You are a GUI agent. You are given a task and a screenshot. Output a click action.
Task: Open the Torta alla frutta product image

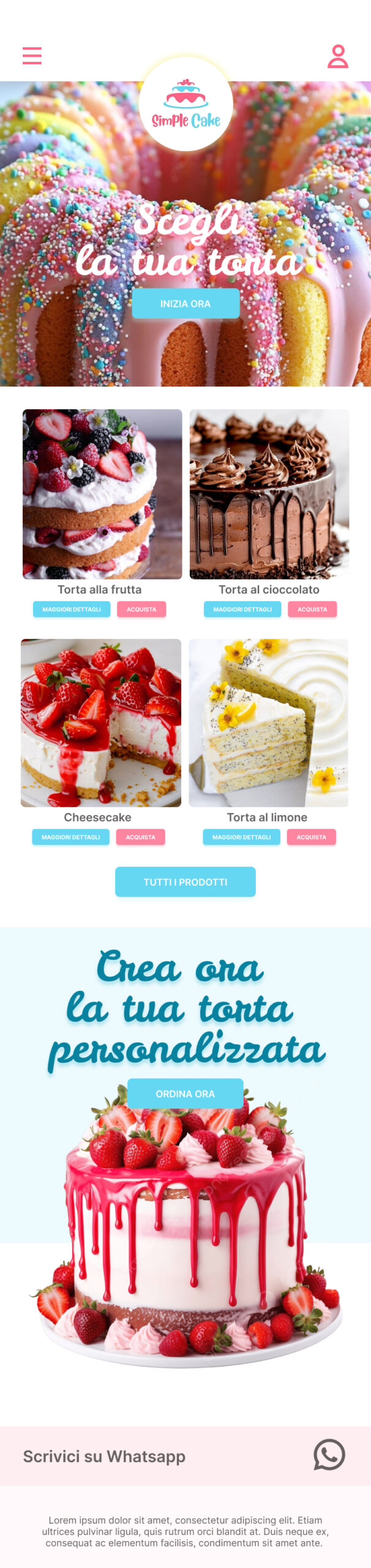(102, 494)
